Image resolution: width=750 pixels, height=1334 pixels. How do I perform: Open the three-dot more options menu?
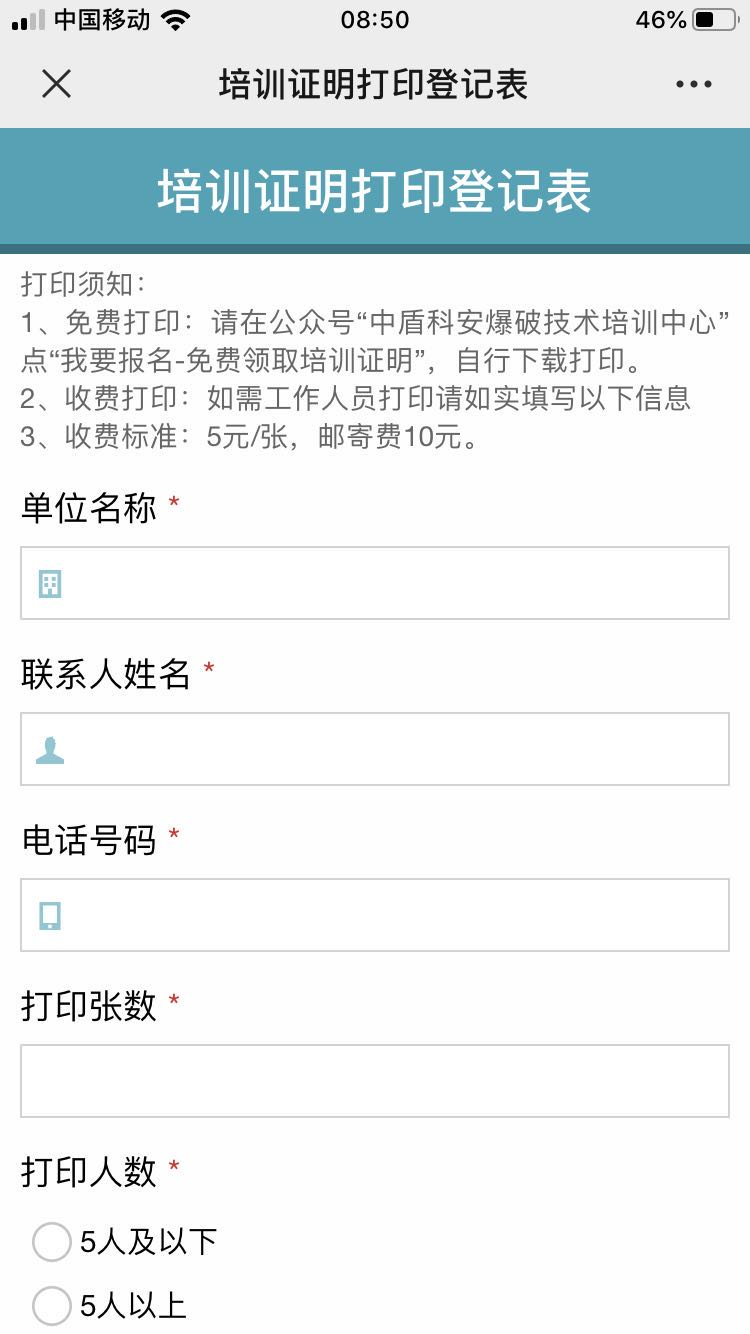[693, 85]
